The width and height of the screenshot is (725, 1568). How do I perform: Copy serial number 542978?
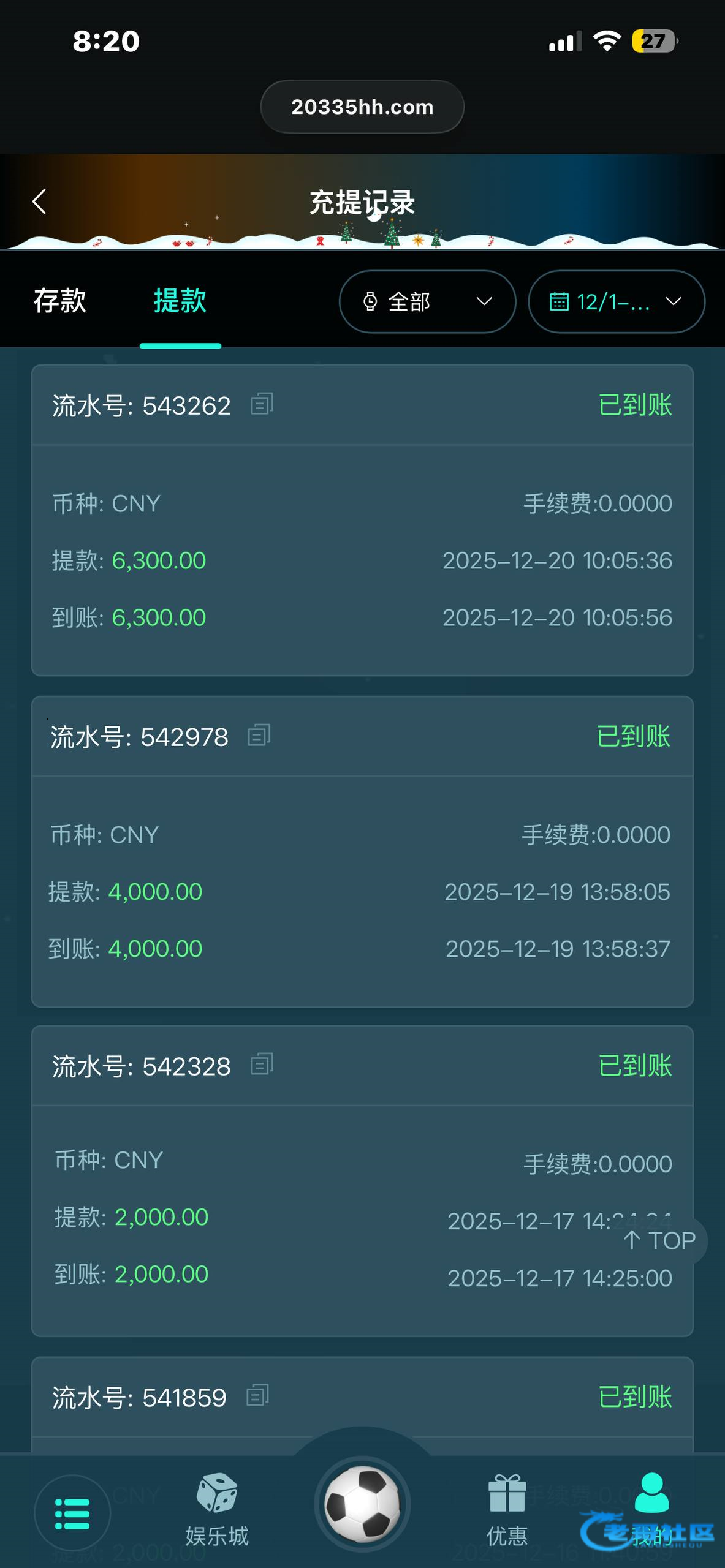pos(259,736)
